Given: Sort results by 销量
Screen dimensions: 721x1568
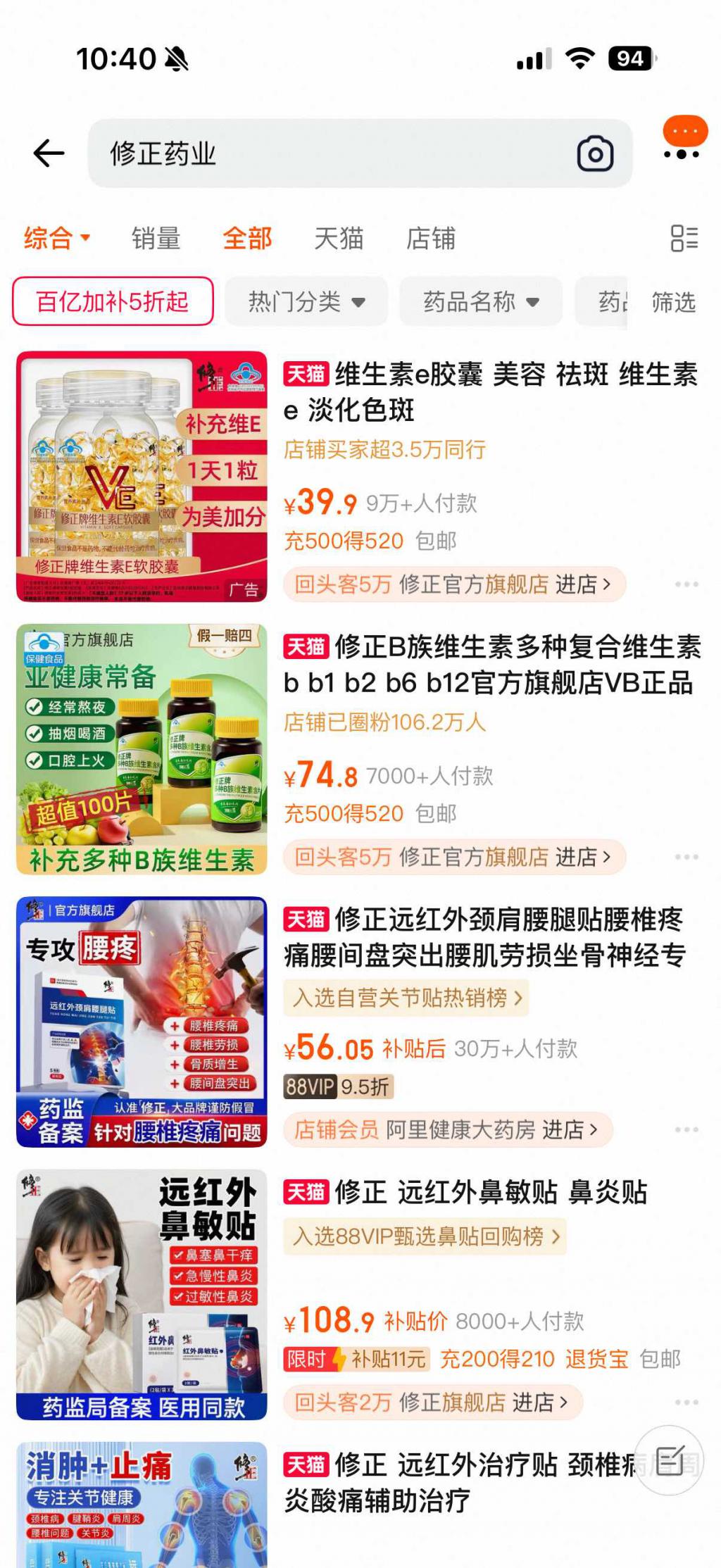Looking at the screenshot, I should [x=156, y=238].
